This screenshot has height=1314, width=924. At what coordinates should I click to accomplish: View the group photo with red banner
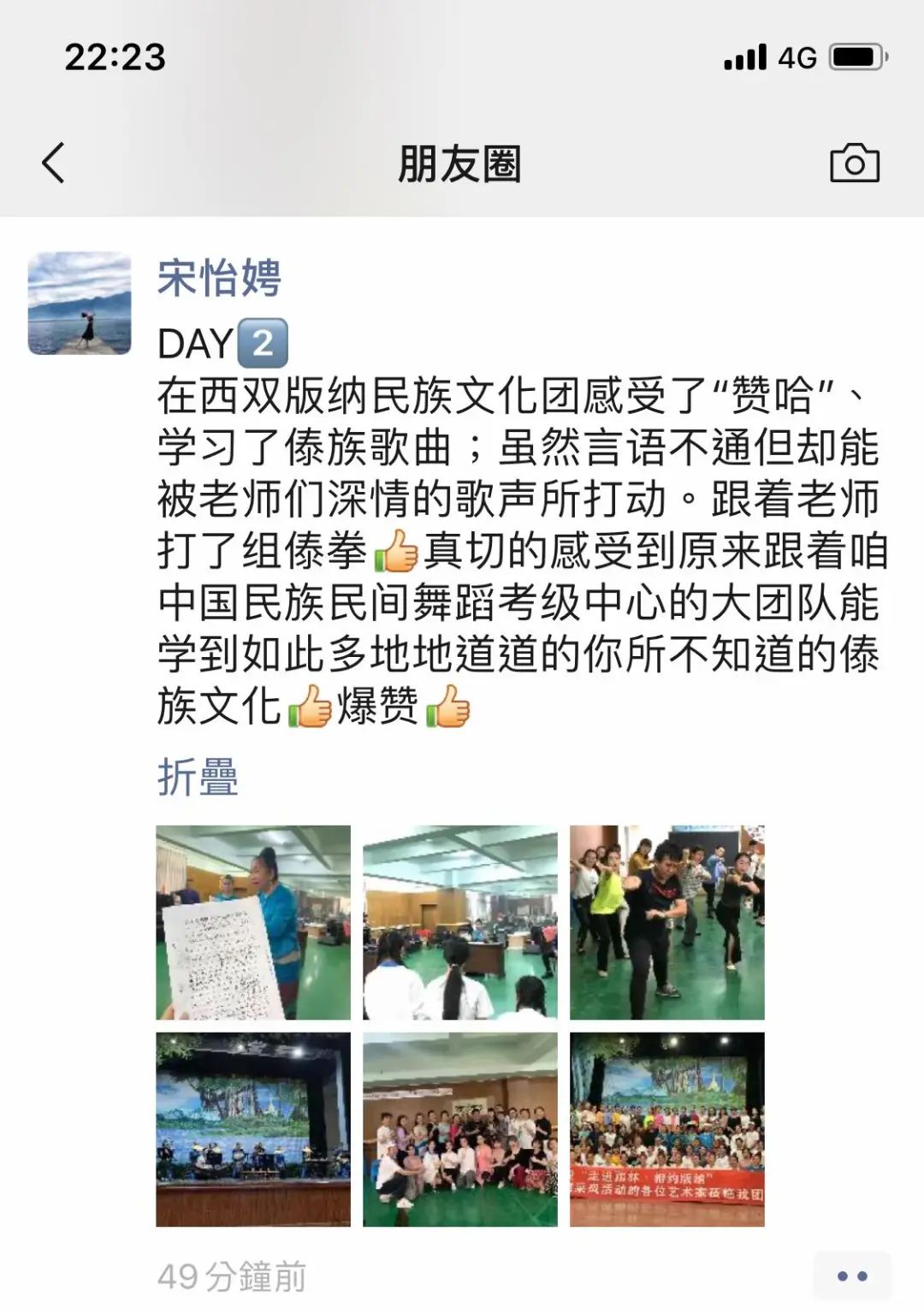667,1129
